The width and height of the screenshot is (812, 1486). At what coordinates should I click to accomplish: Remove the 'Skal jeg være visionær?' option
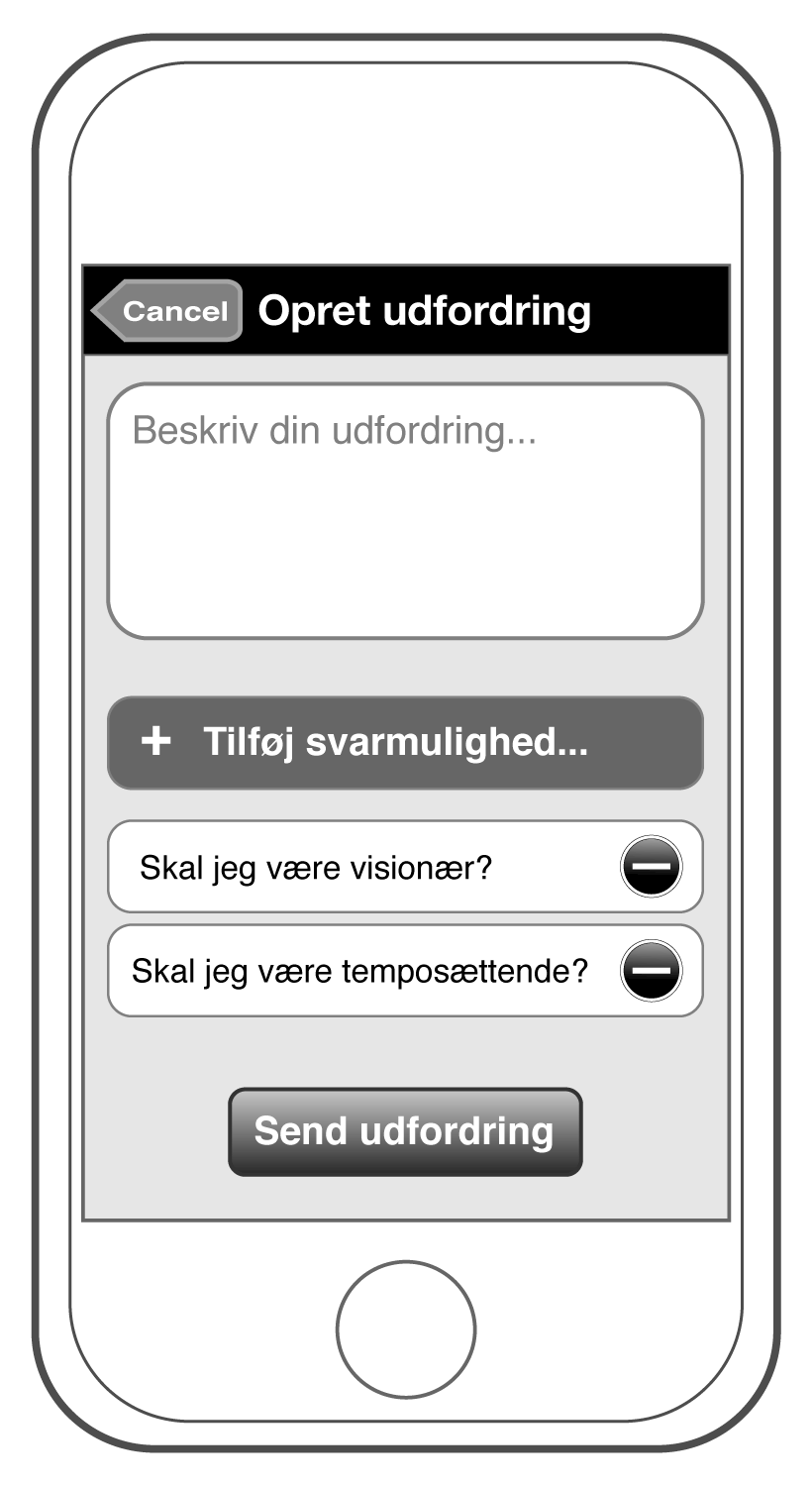[x=651, y=867]
